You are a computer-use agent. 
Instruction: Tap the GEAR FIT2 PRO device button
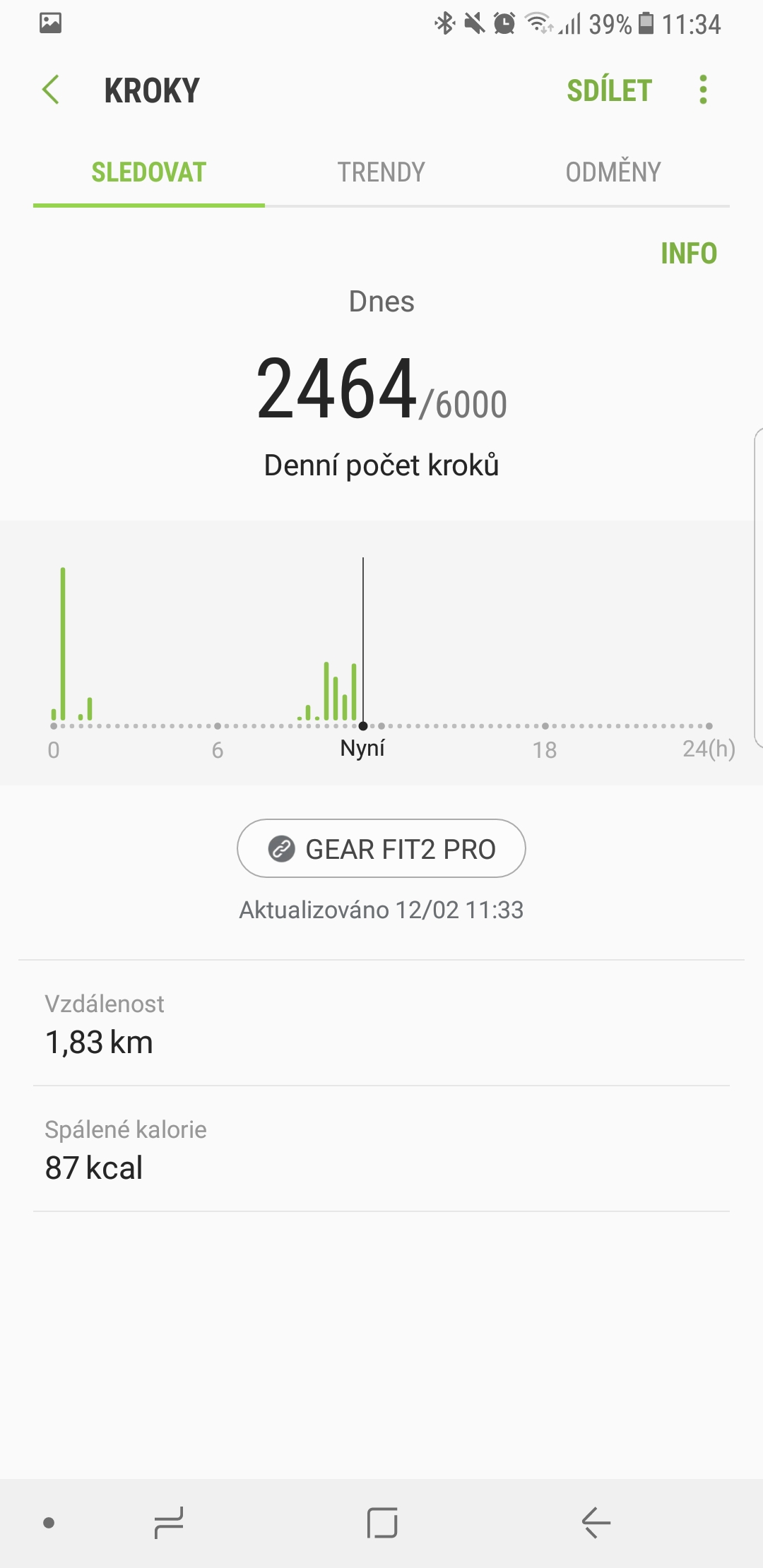(x=380, y=848)
